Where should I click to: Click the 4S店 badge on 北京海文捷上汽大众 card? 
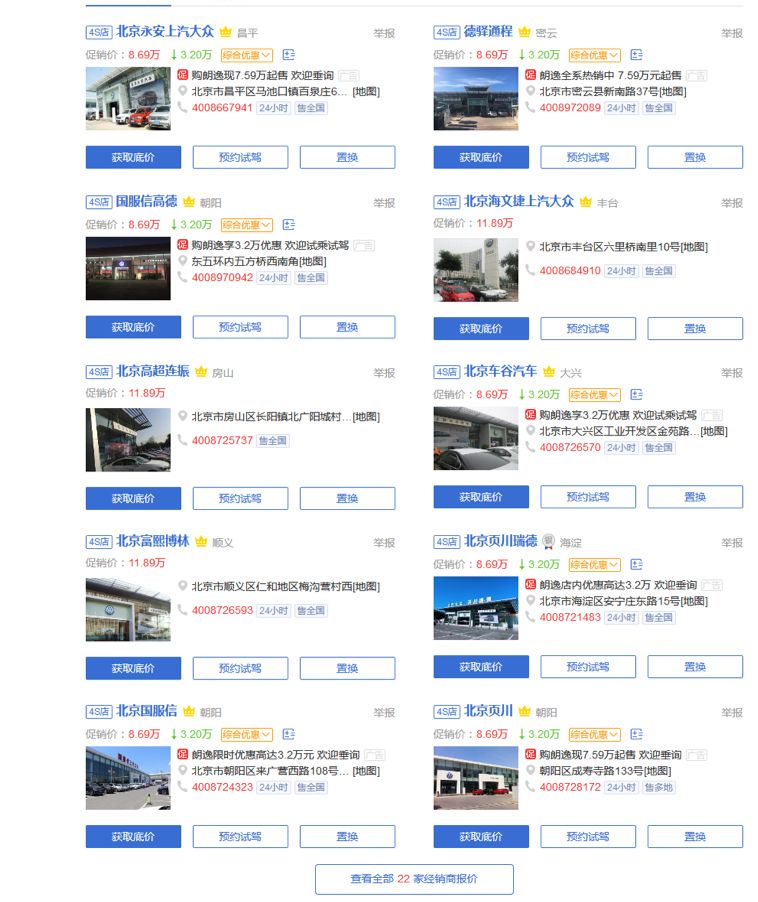pos(445,201)
